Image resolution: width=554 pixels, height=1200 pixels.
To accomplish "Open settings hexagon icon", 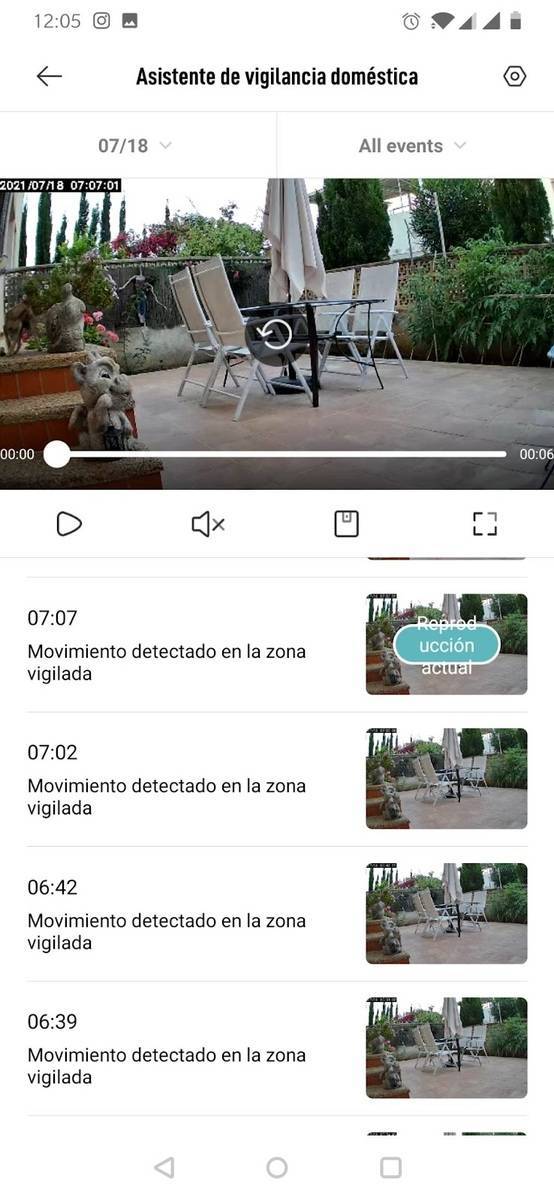I will point(514,77).
